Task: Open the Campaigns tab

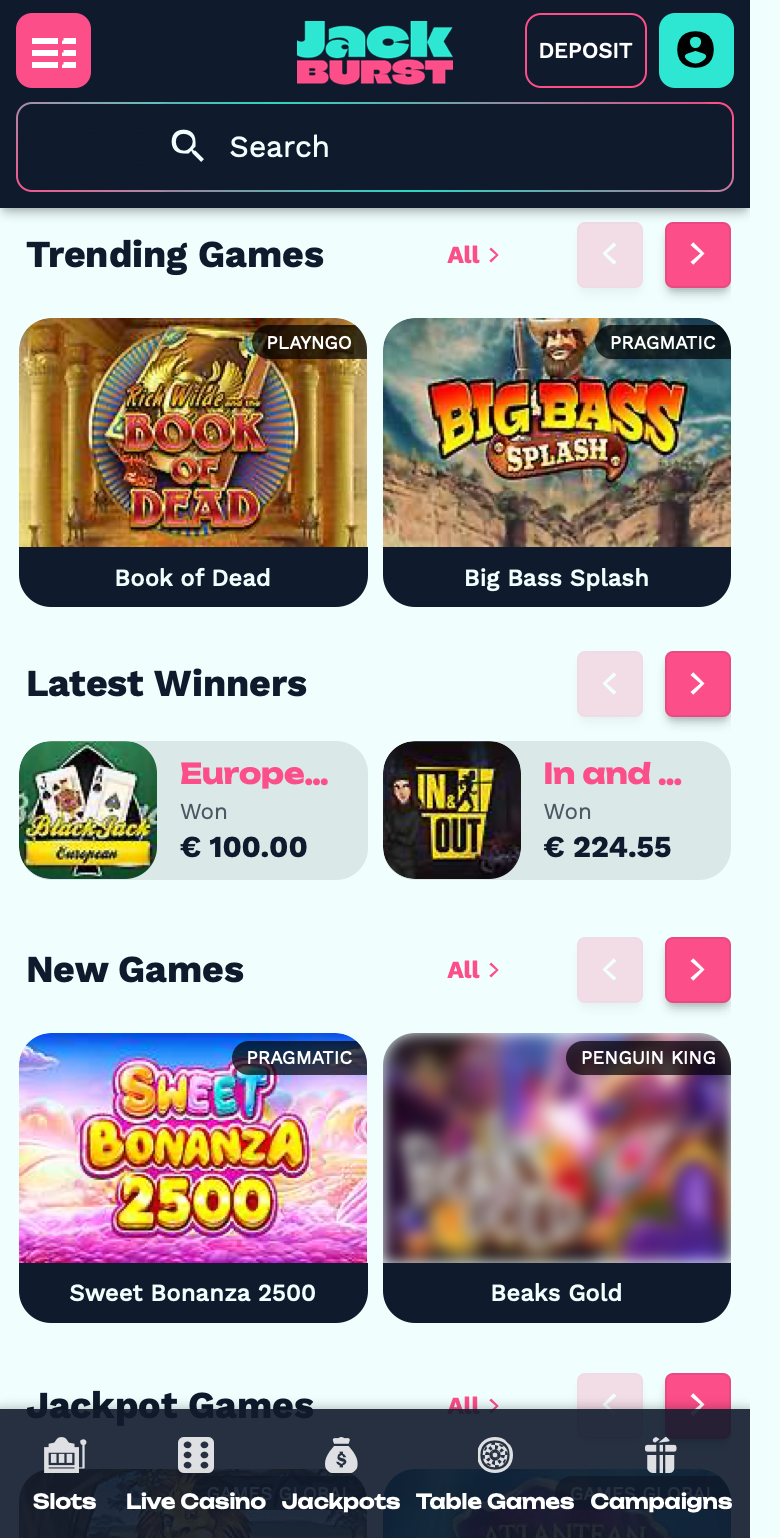Action: tap(661, 1474)
